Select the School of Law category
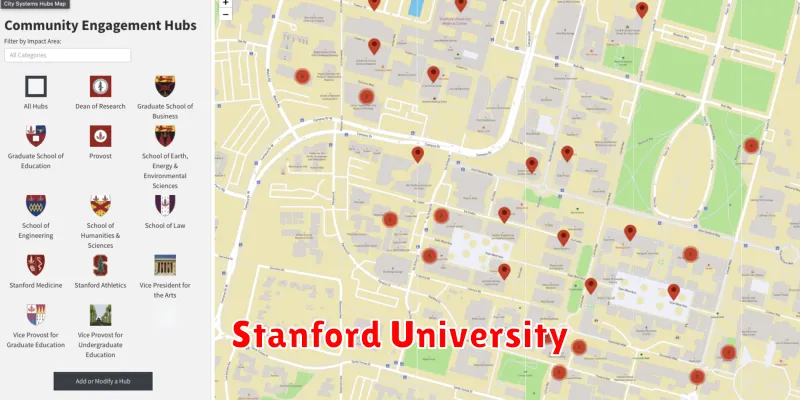This screenshot has height=400, width=800. point(165,205)
